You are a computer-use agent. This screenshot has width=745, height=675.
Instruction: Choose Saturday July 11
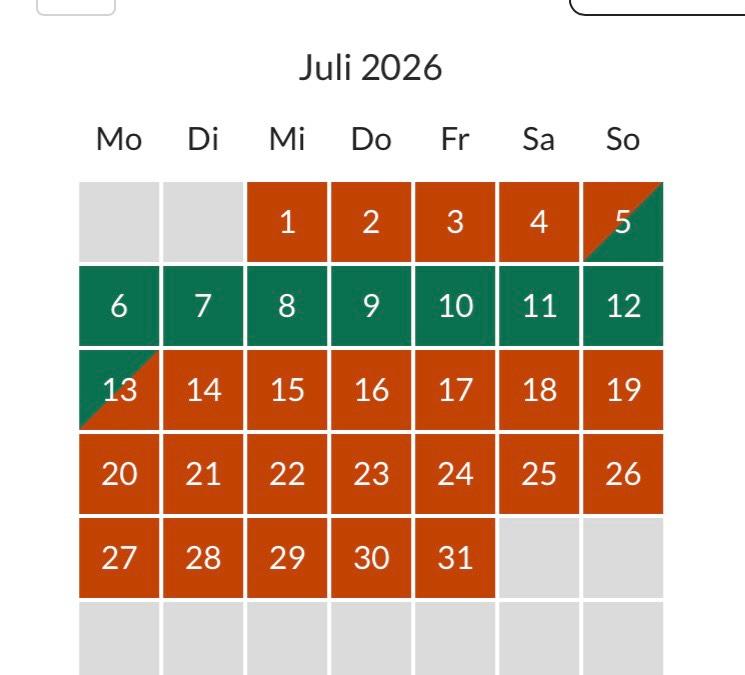[539, 306]
